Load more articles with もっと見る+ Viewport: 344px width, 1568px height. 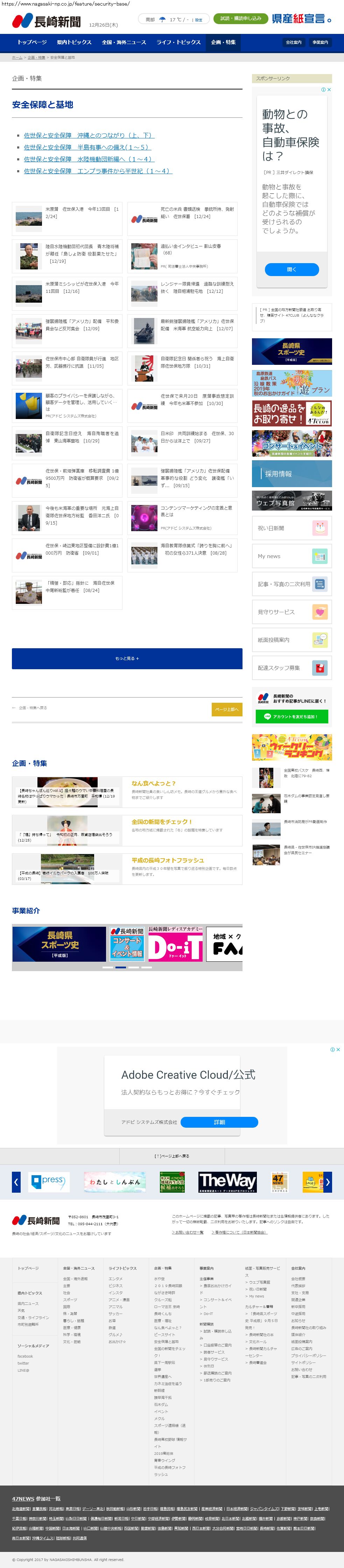(127, 659)
